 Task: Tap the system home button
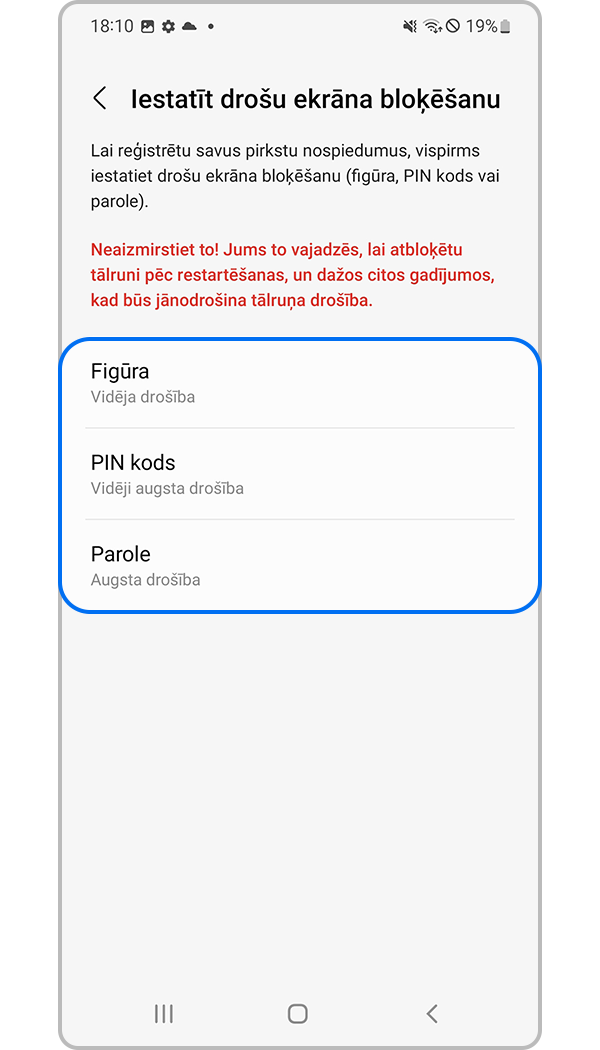297,1014
